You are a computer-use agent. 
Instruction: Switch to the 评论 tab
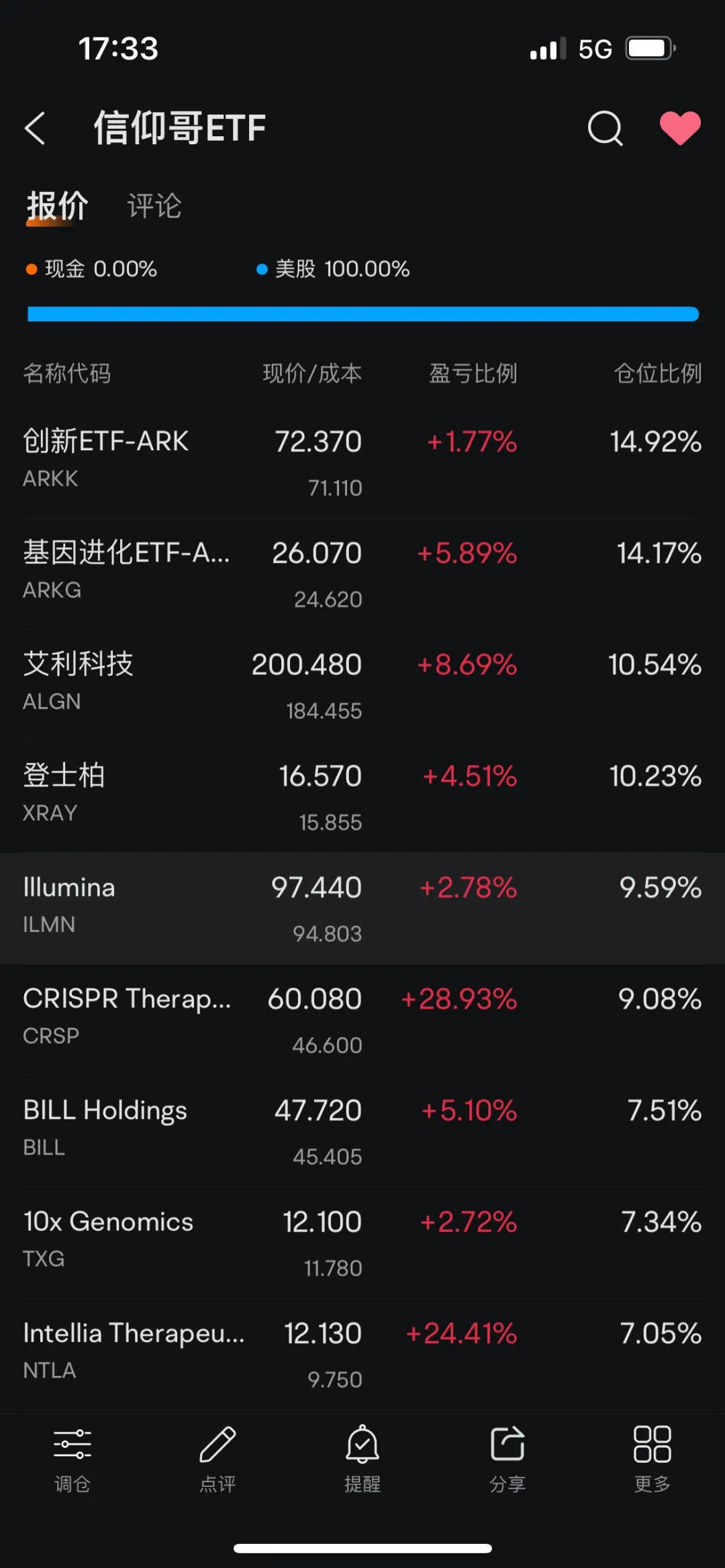point(154,205)
